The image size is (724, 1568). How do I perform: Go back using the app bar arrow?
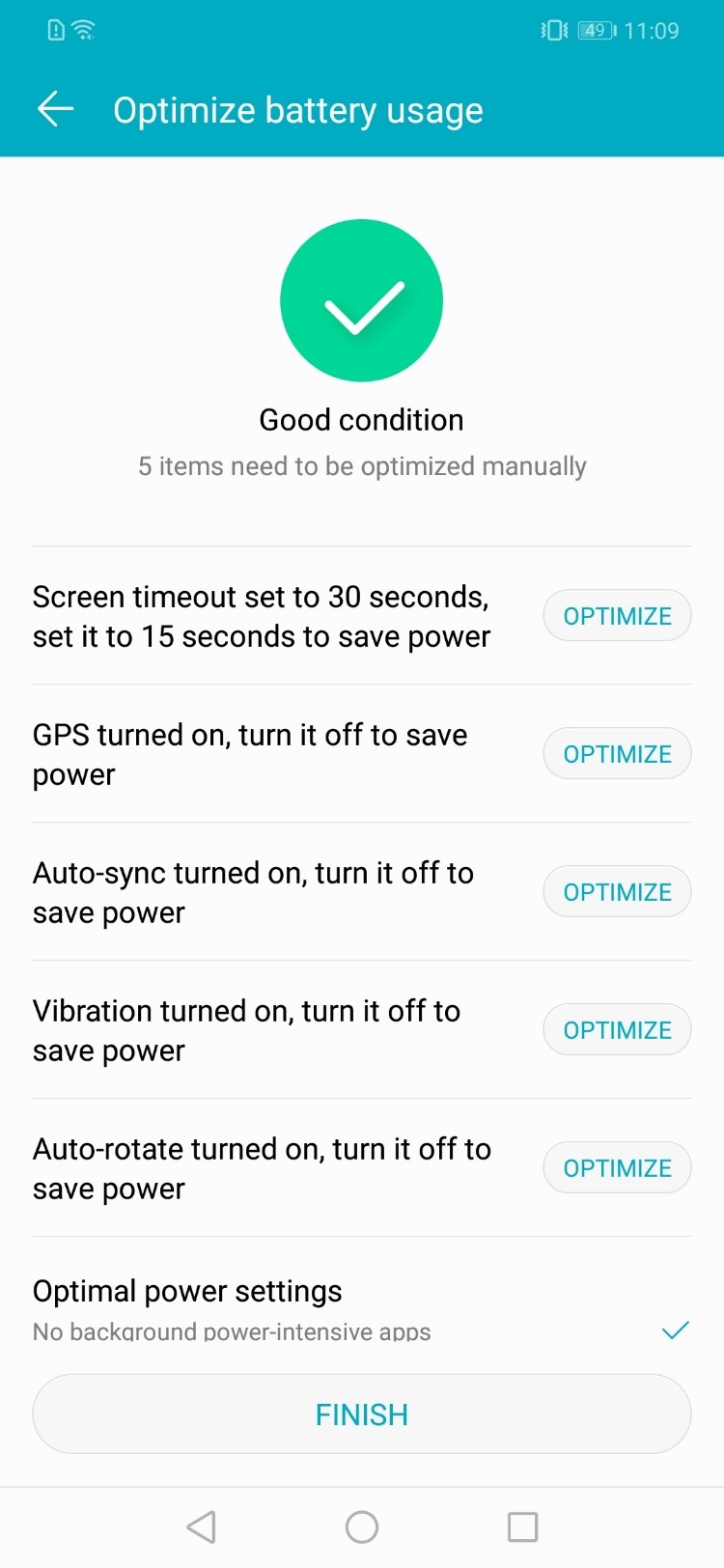pos(55,109)
